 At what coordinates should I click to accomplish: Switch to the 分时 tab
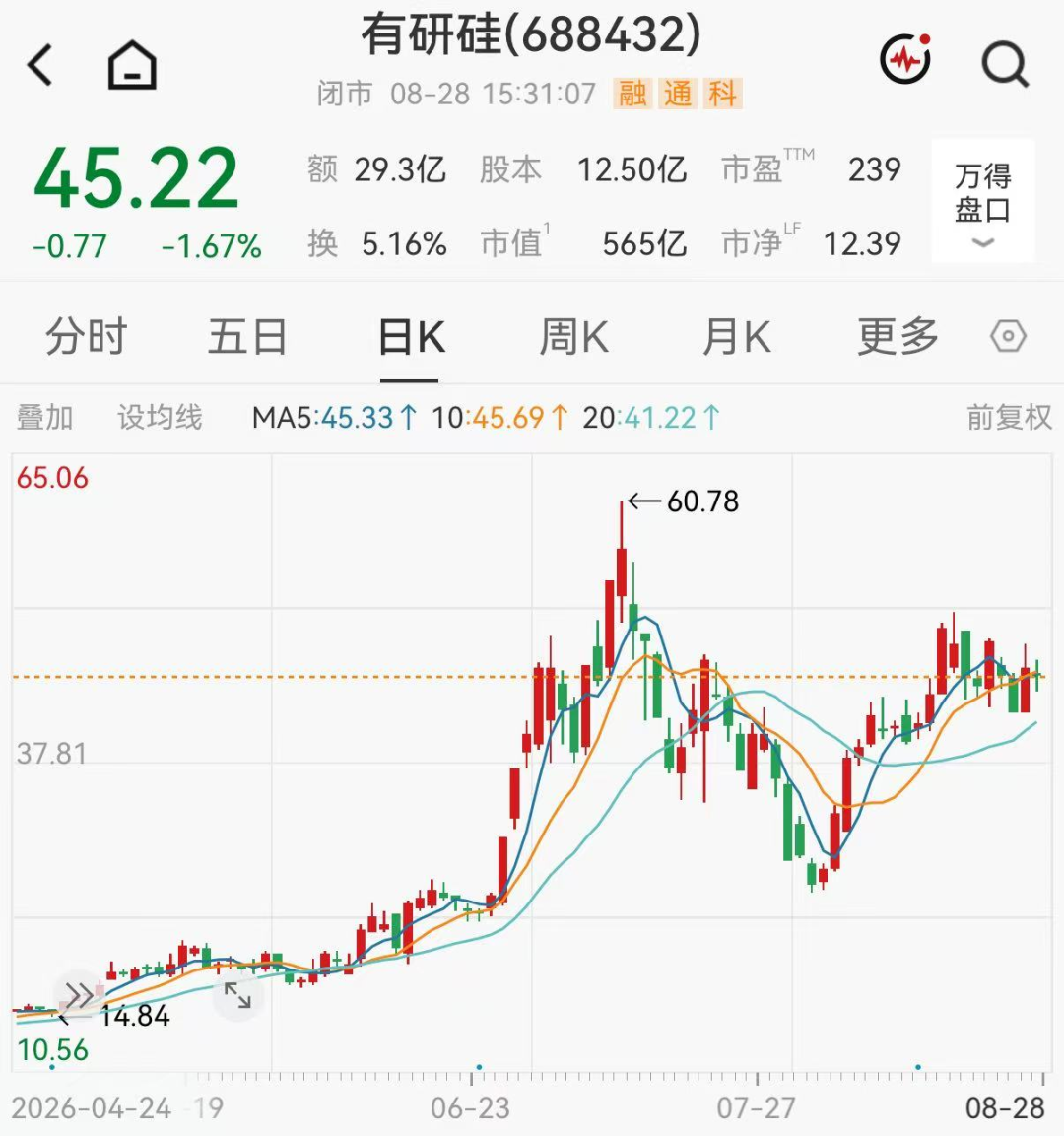click(86, 337)
